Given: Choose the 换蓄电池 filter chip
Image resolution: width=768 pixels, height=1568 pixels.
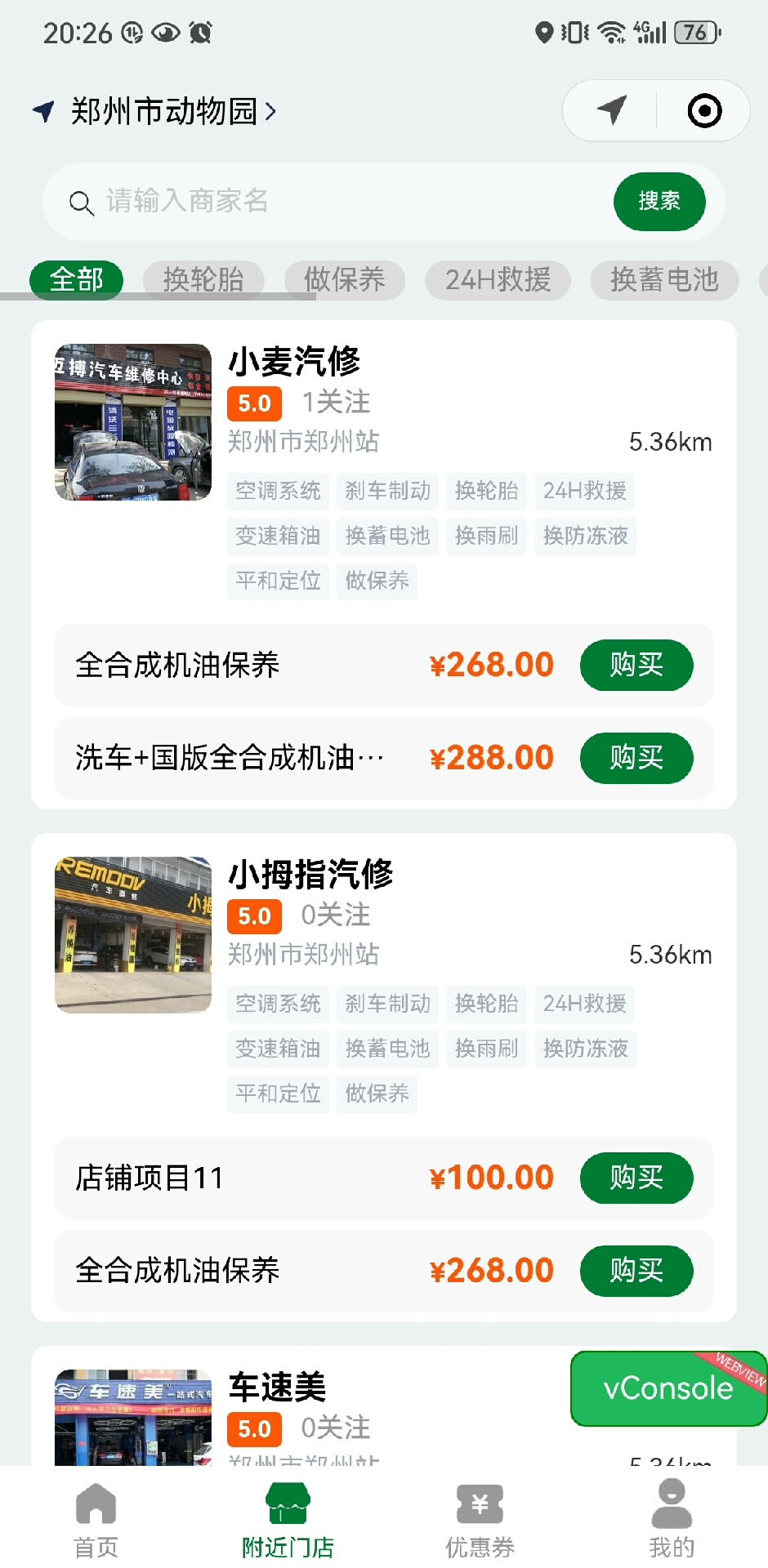Looking at the screenshot, I should coord(663,280).
